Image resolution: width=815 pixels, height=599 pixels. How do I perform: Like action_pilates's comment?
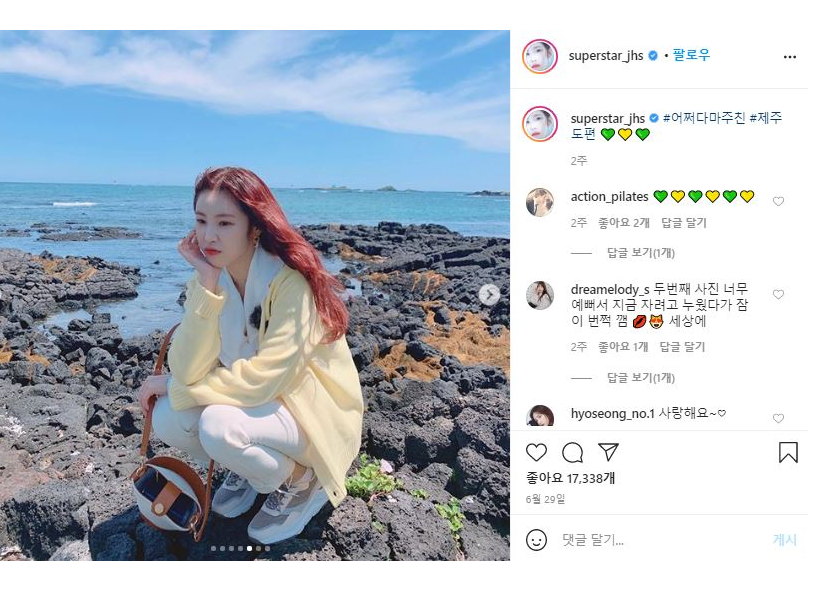pos(778,201)
